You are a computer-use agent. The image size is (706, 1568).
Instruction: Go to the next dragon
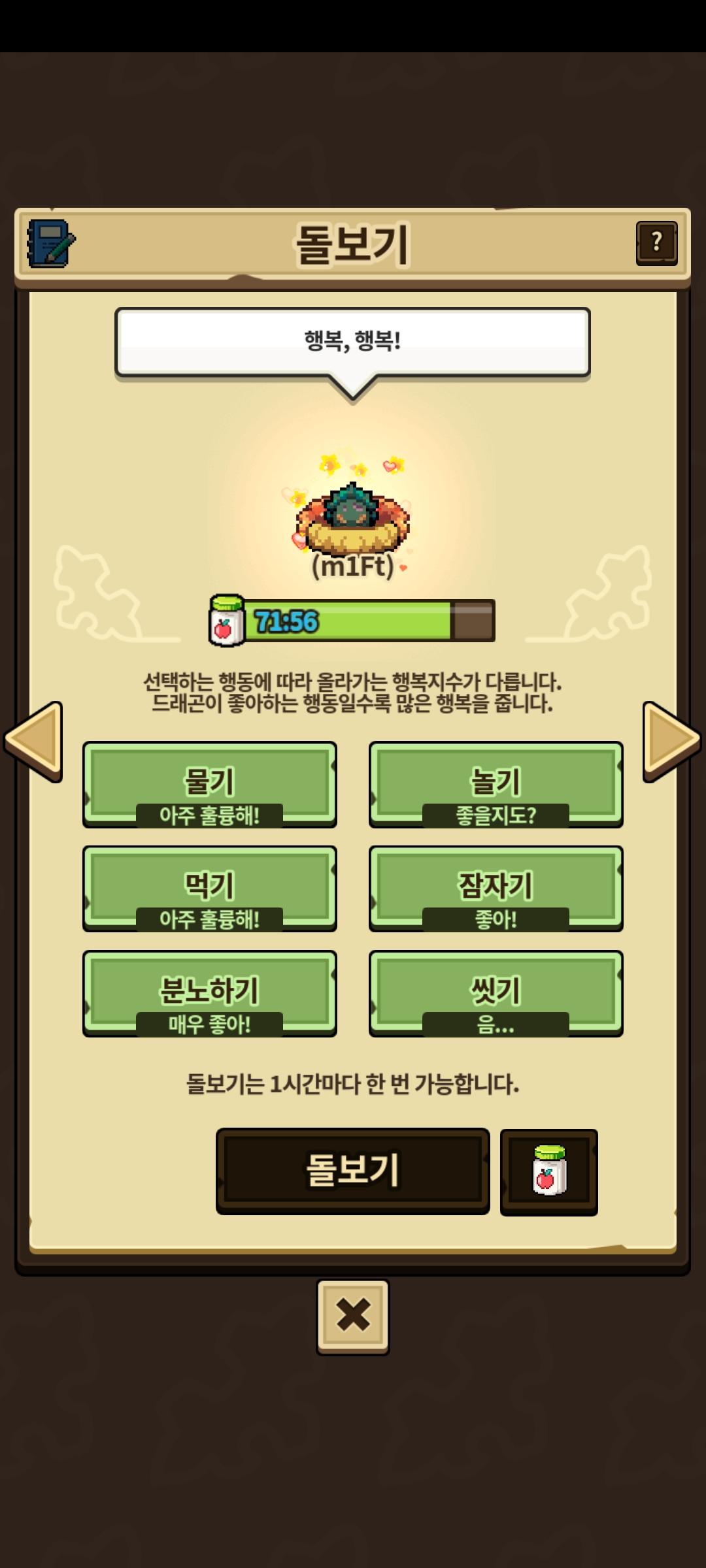(672, 742)
